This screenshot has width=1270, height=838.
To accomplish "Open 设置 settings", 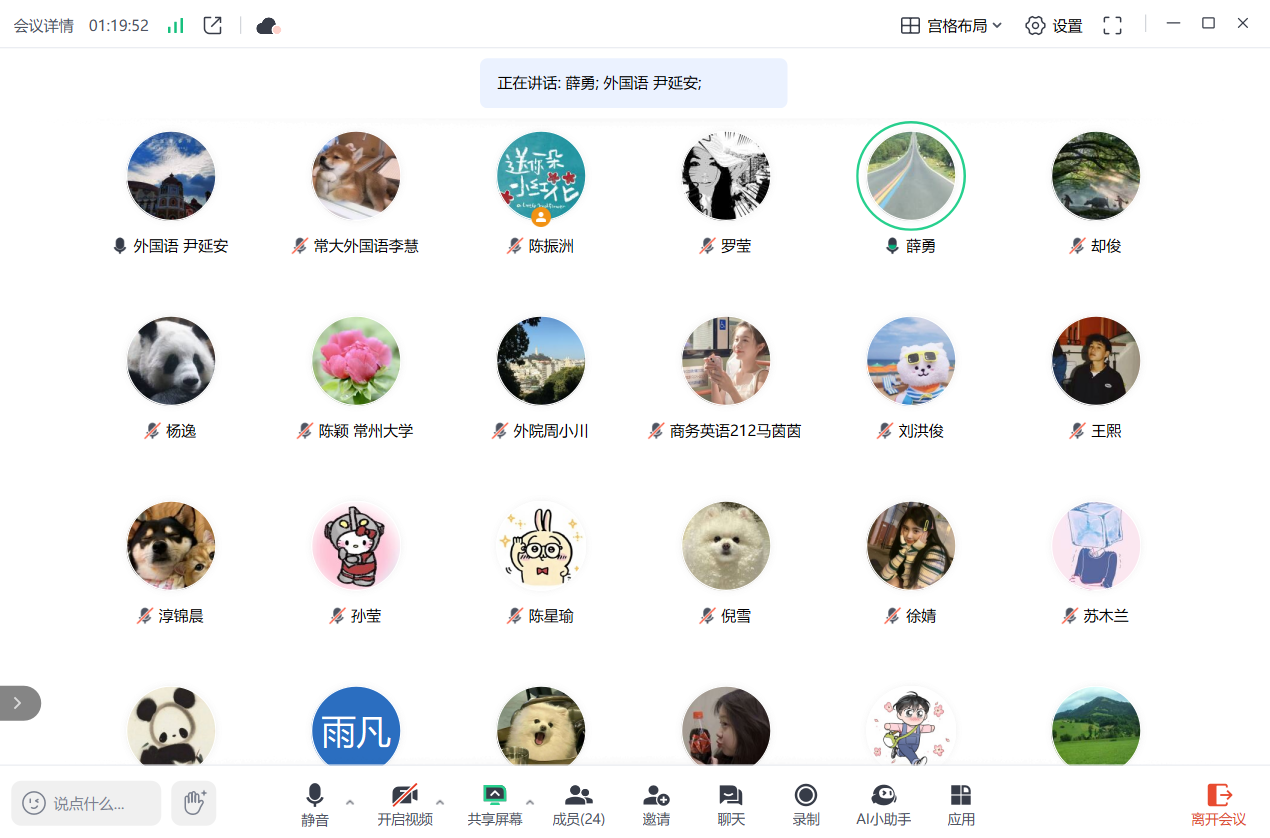I will 1054,26.
